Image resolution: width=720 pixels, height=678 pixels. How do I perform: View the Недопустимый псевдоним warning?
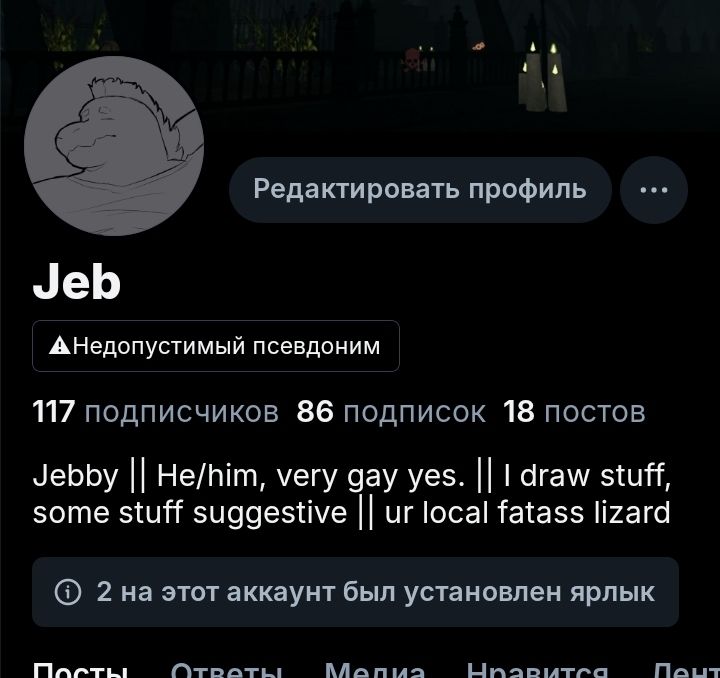pyautogui.click(x=216, y=346)
